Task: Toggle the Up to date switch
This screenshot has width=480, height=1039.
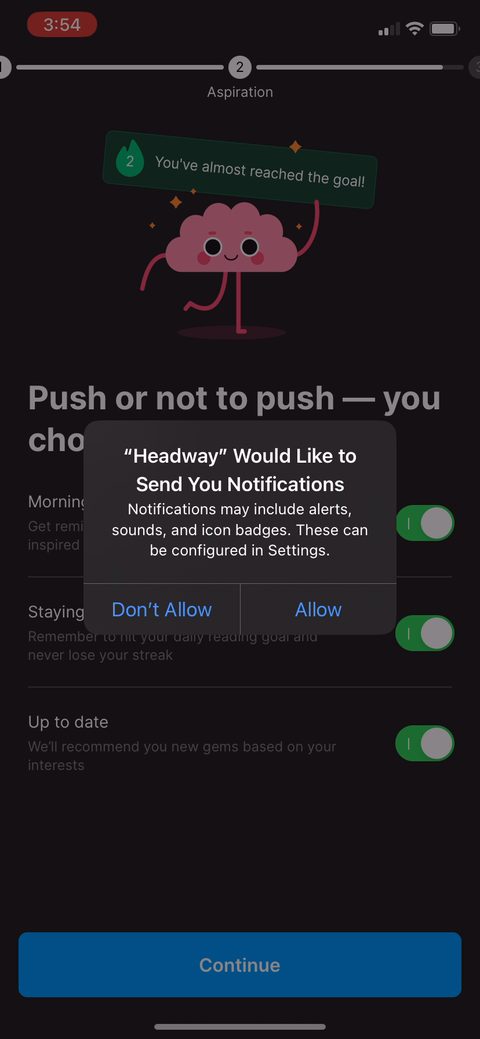Action: point(425,743)
